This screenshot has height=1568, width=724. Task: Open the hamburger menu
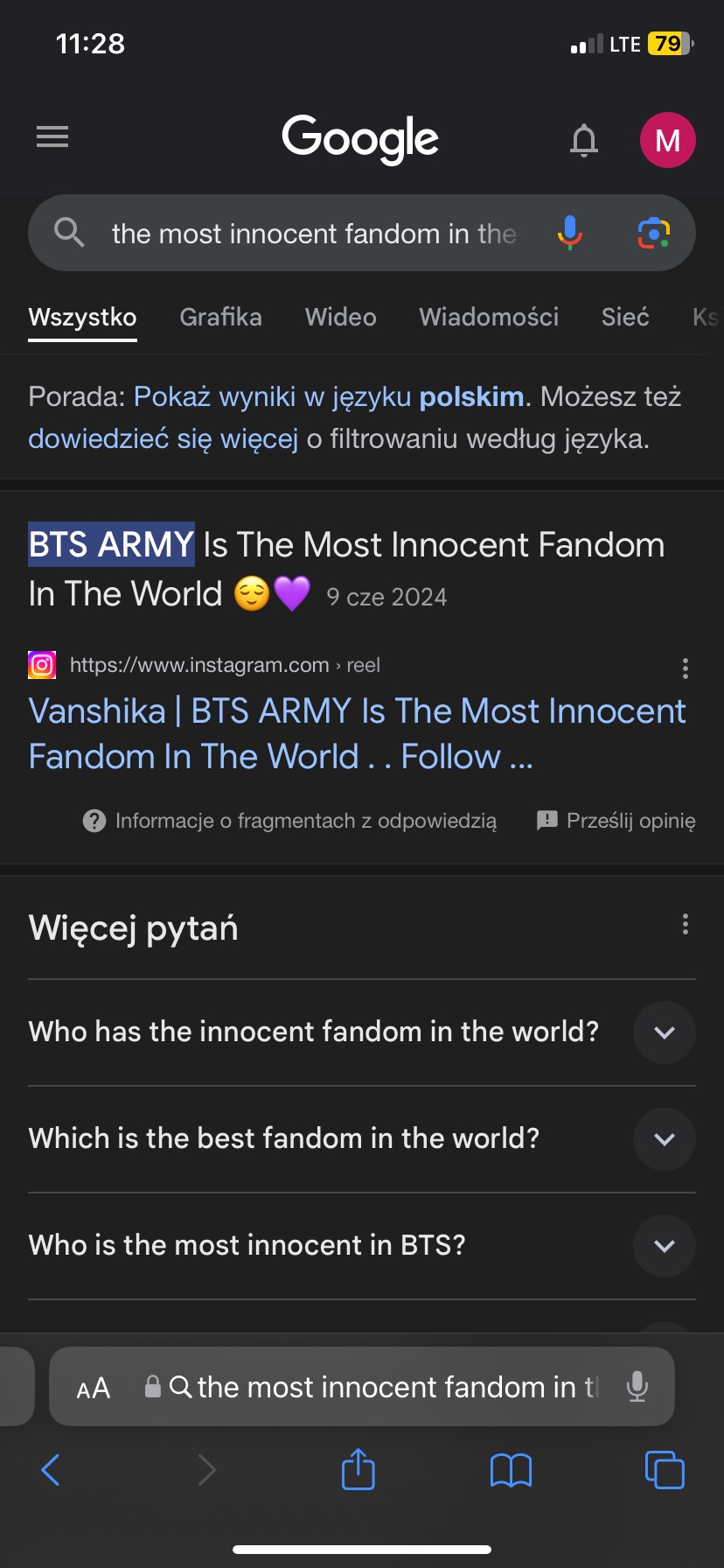coord(52,137)
